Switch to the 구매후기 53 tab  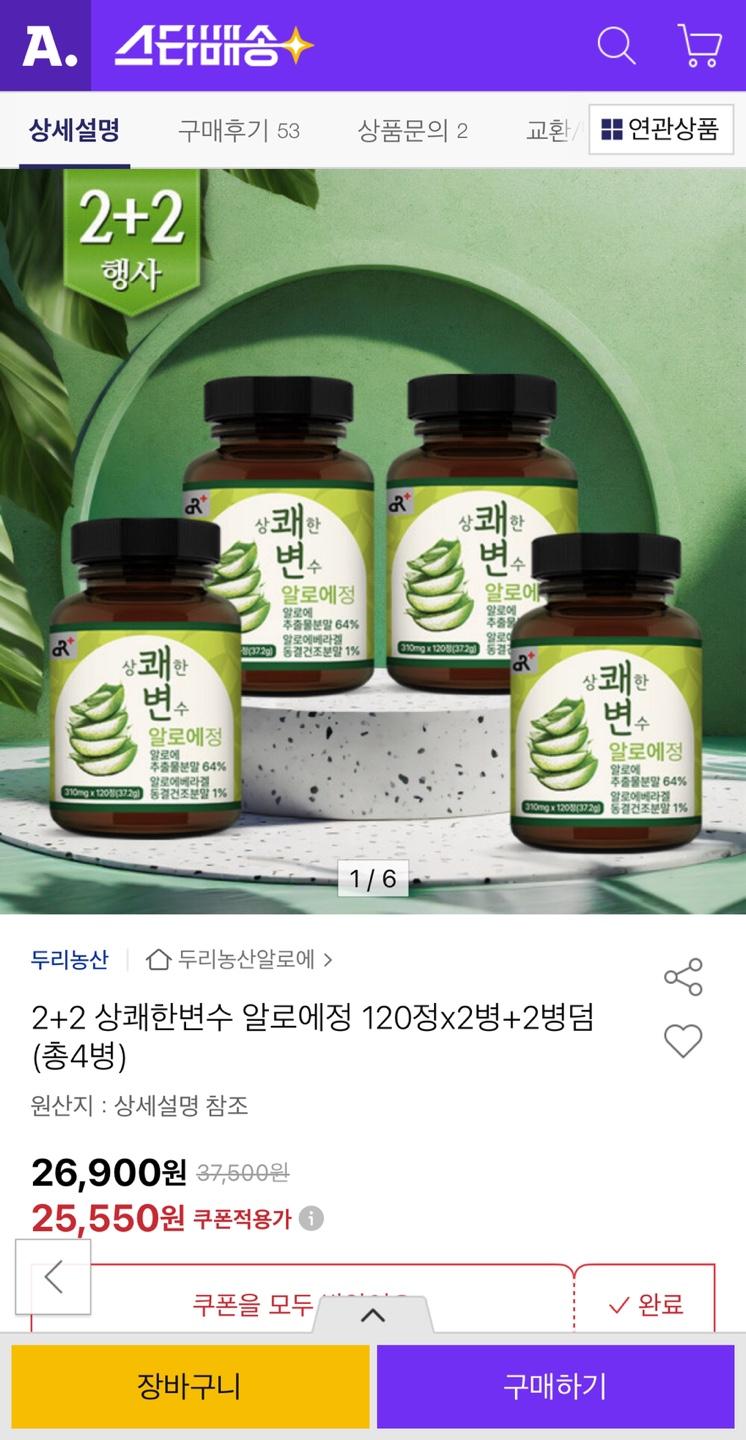(x=239, y=131)
